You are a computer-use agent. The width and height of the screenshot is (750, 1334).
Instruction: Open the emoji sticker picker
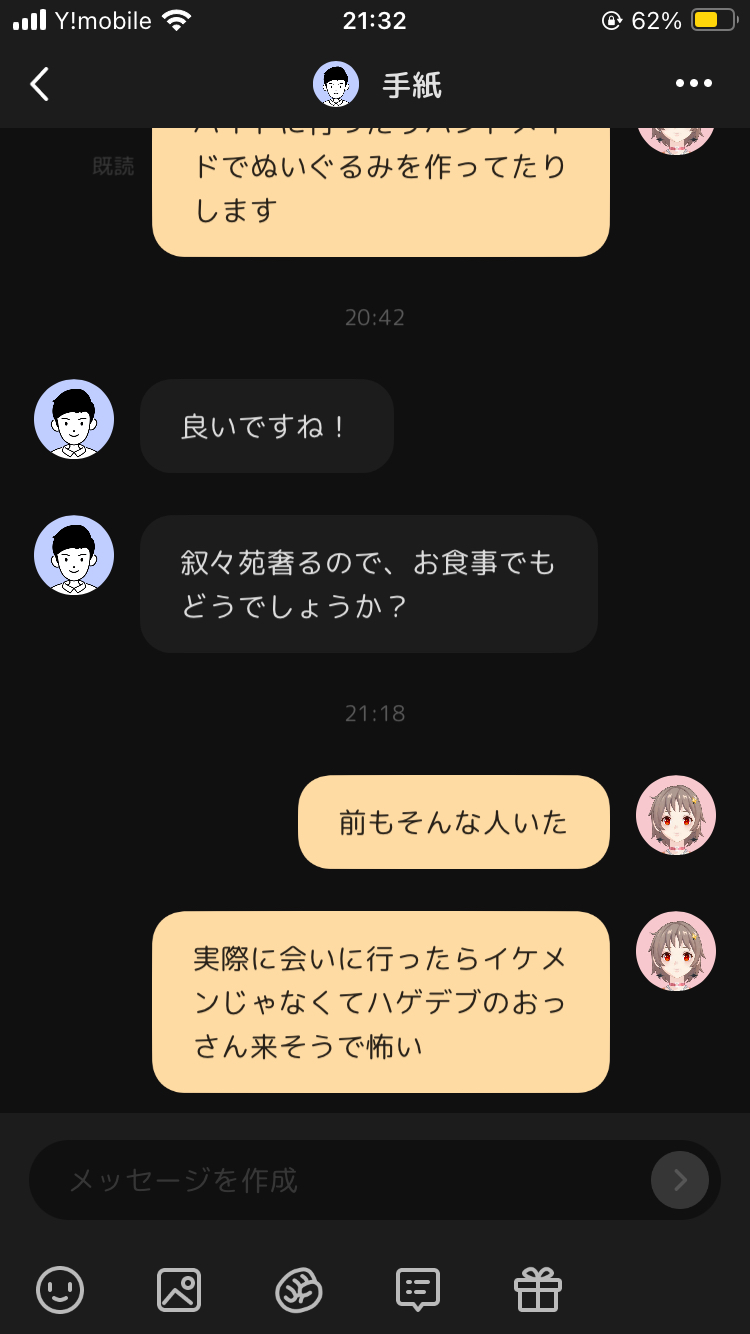coord(59,1290)
